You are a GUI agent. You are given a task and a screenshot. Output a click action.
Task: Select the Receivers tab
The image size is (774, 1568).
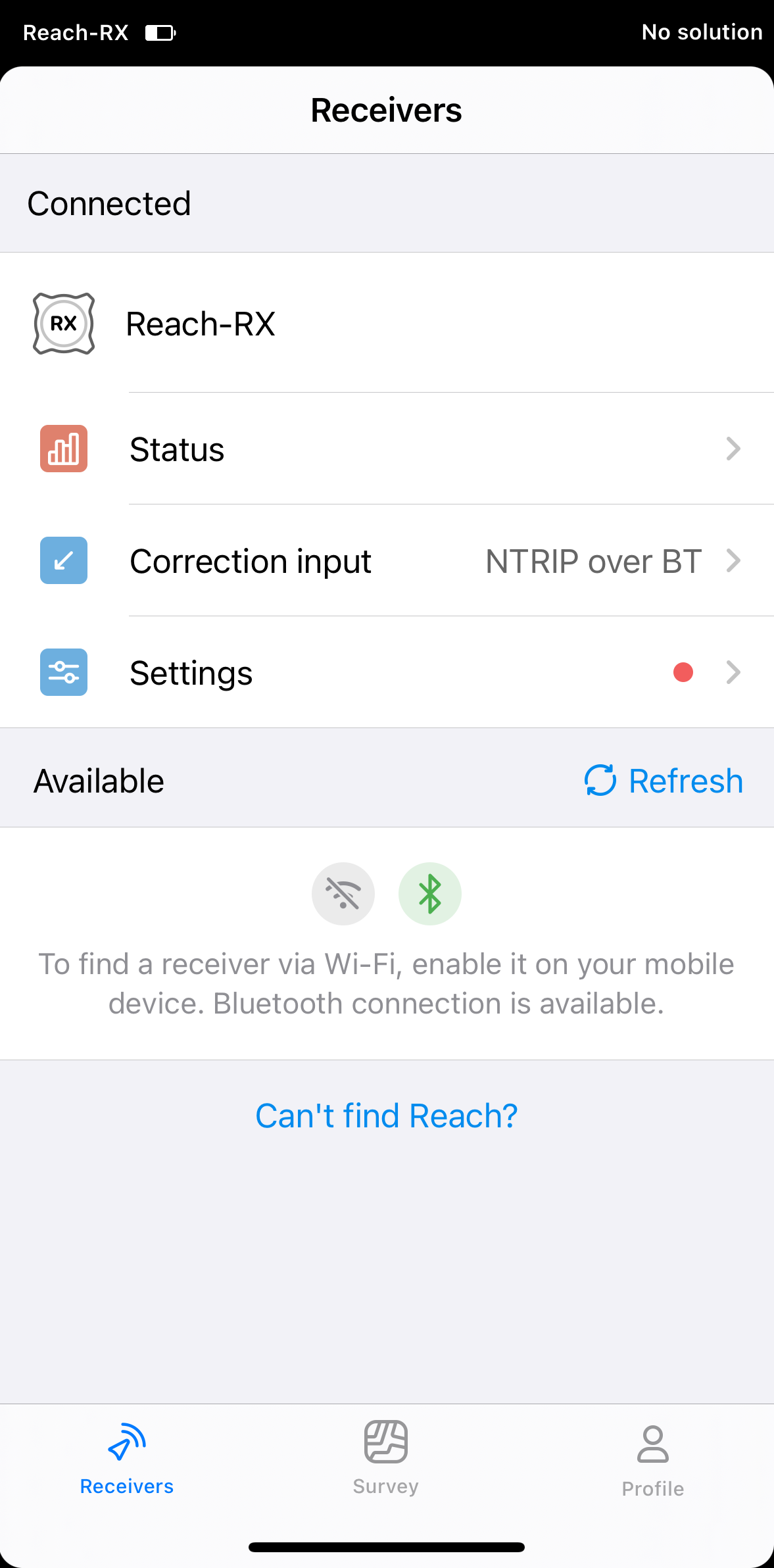127,1458
